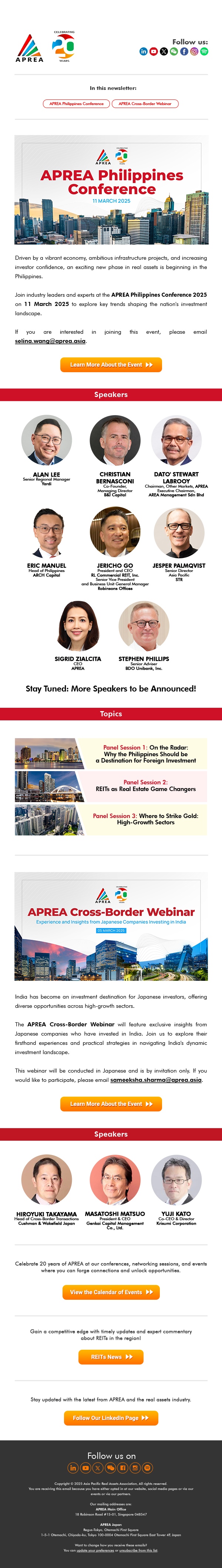Open the YouTube icon in the header
The image size is (222, 1568).
[x=154, y=52]
